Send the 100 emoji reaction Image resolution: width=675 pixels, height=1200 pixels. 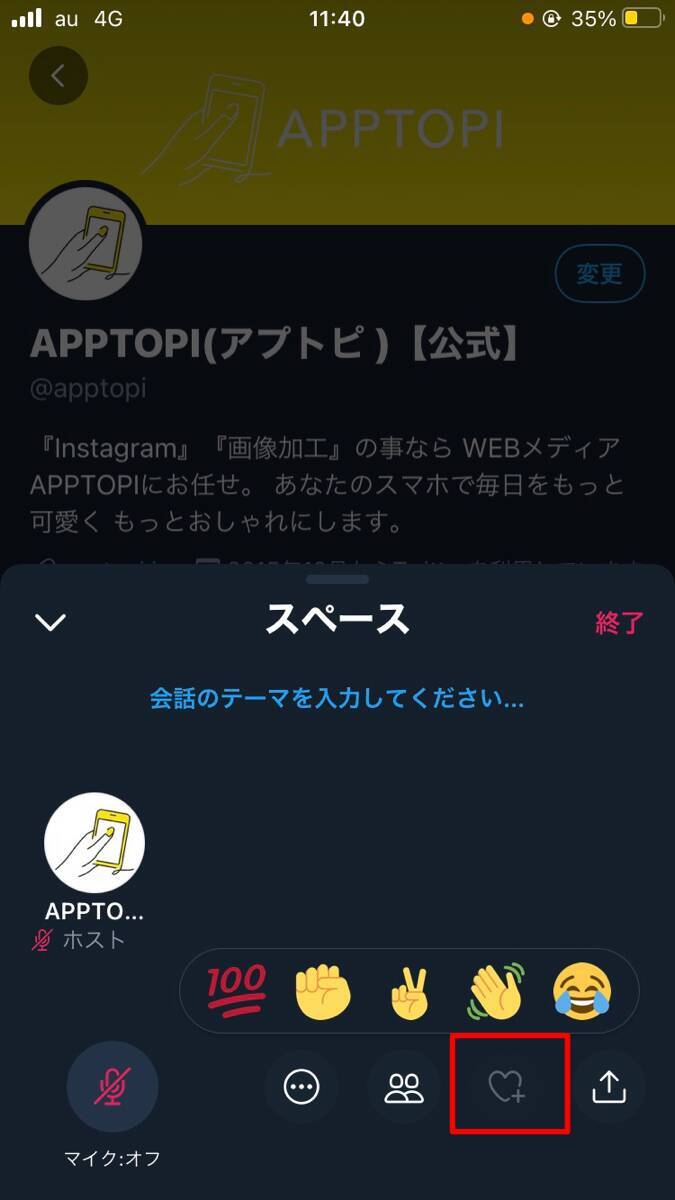coord(237,990)
